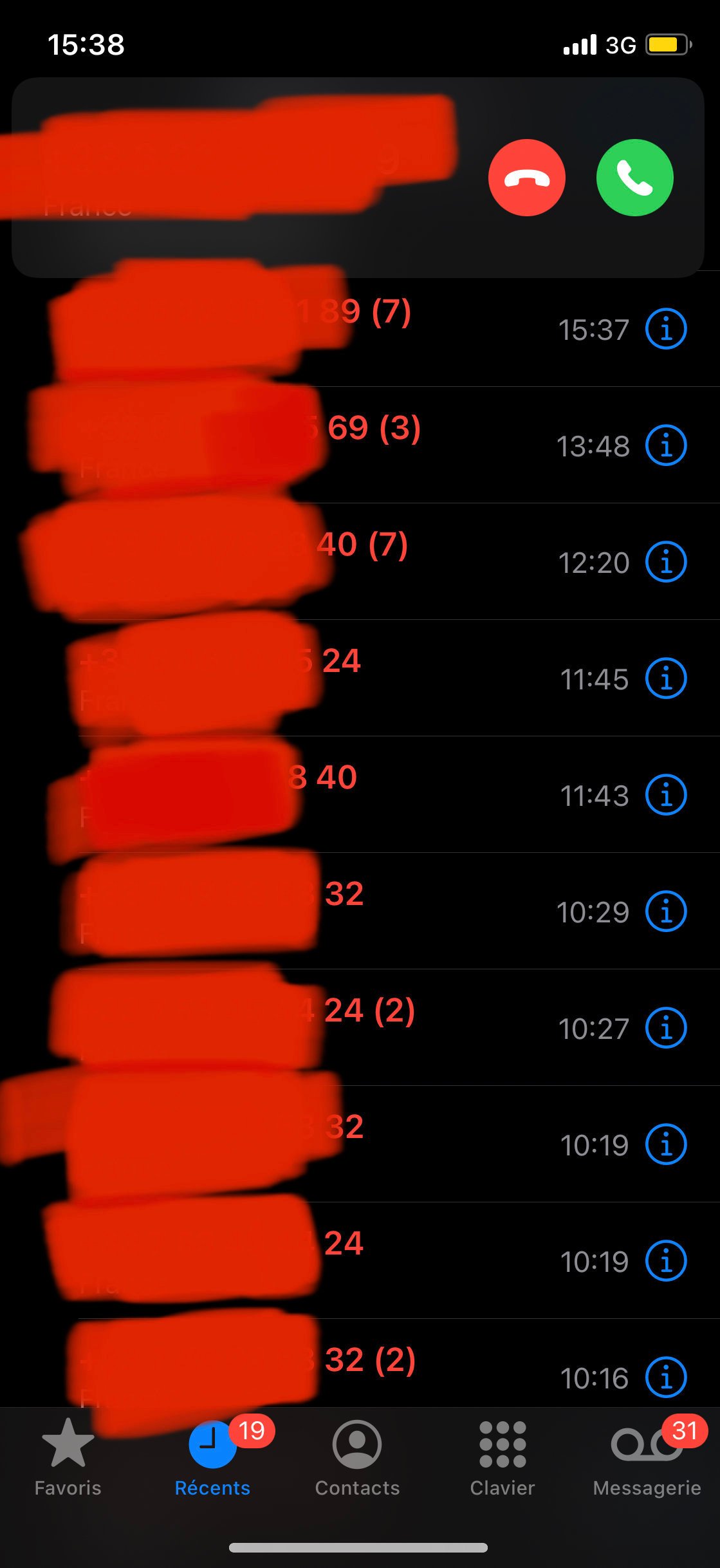720x1568 pixels.
Task: Decline the incoming call
Action: (x=527, y=178)
